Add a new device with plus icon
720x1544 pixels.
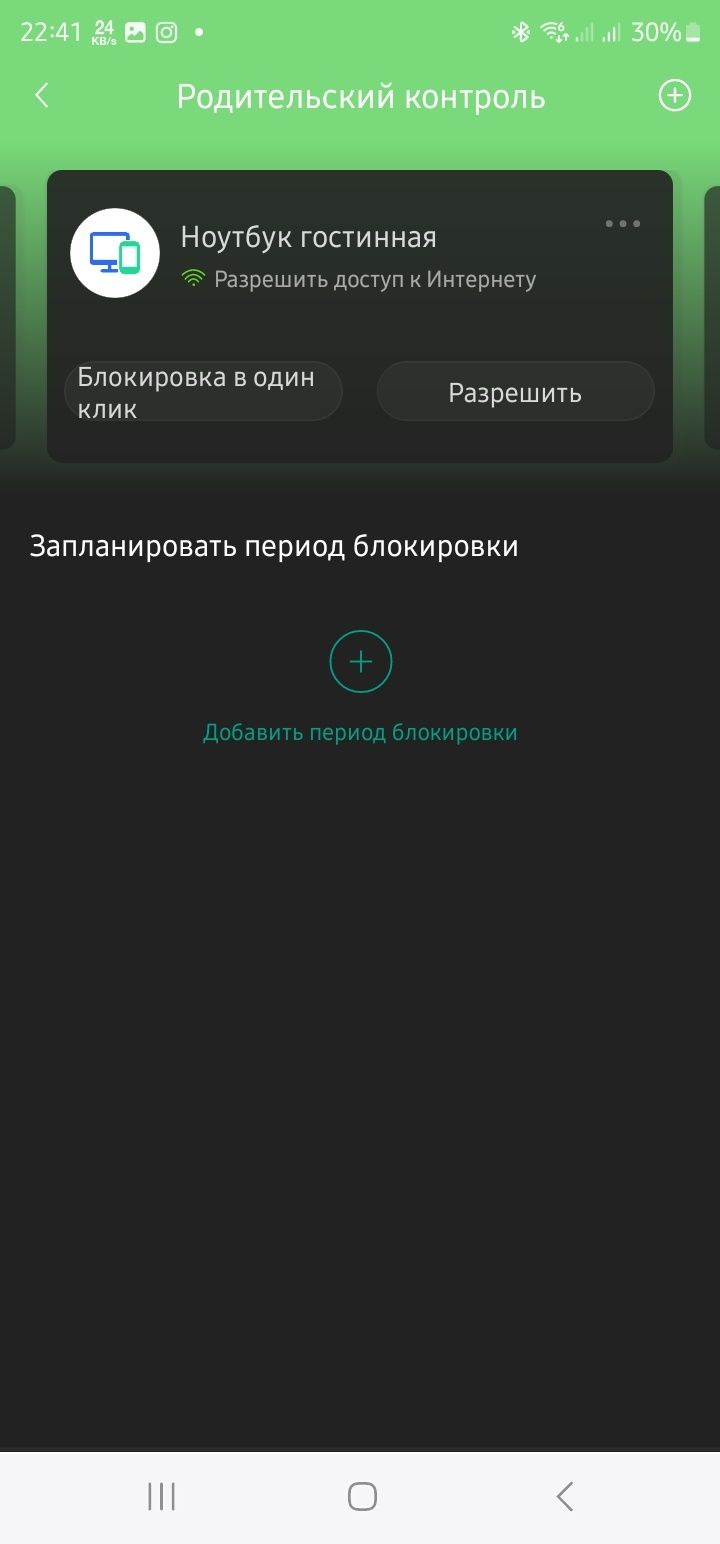[674, 96]
